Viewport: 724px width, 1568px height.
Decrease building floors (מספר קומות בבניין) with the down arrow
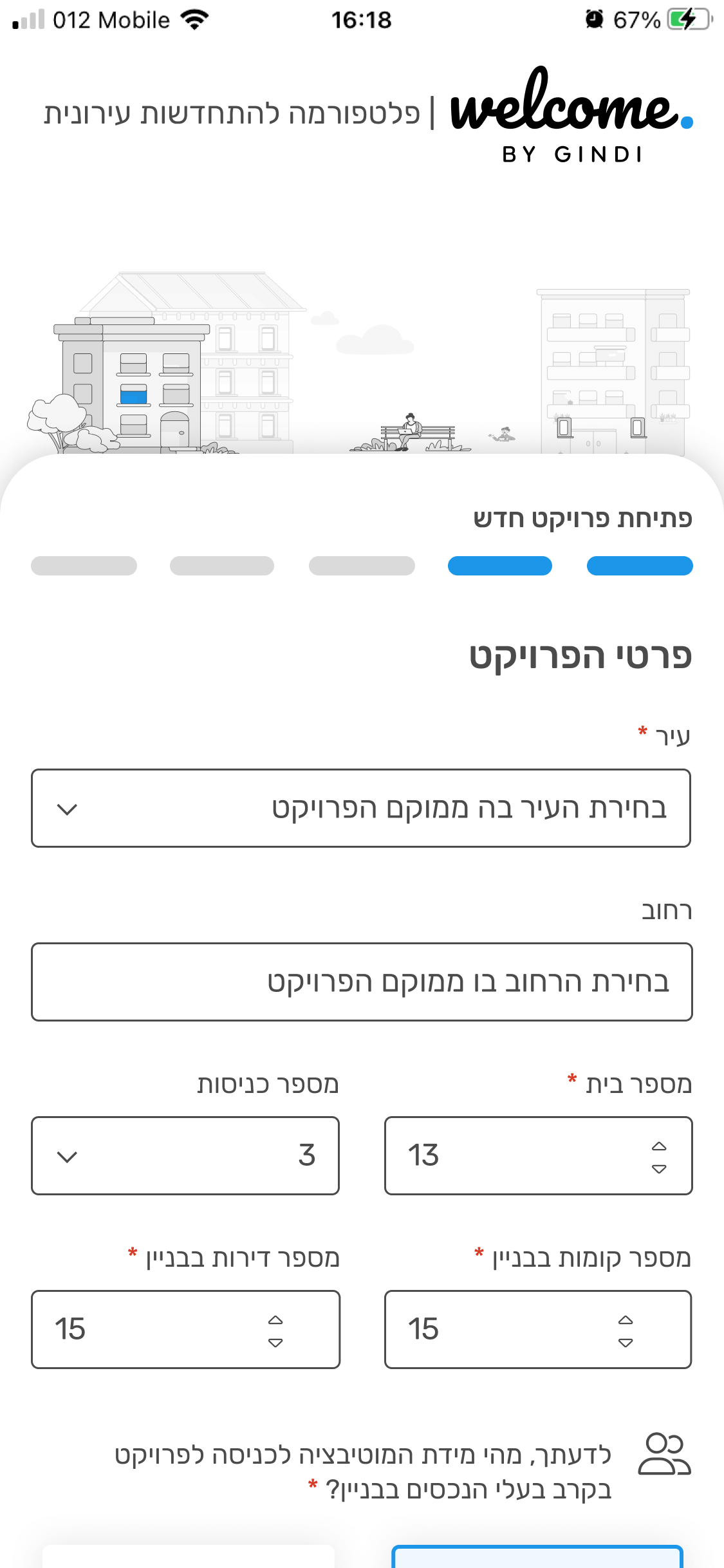[x=626, y=1343]
